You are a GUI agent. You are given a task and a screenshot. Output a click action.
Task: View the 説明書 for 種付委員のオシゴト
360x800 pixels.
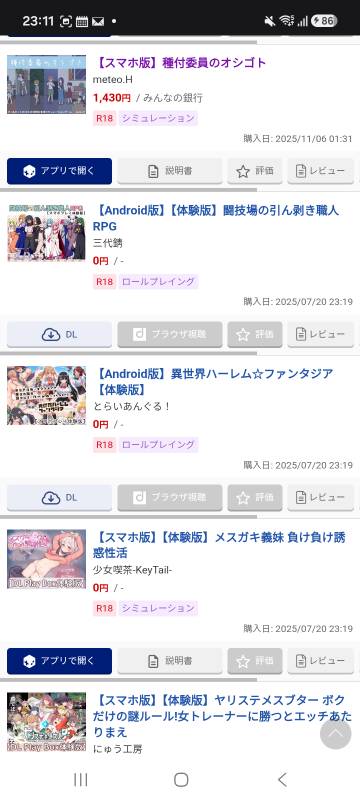pos(170,171)
